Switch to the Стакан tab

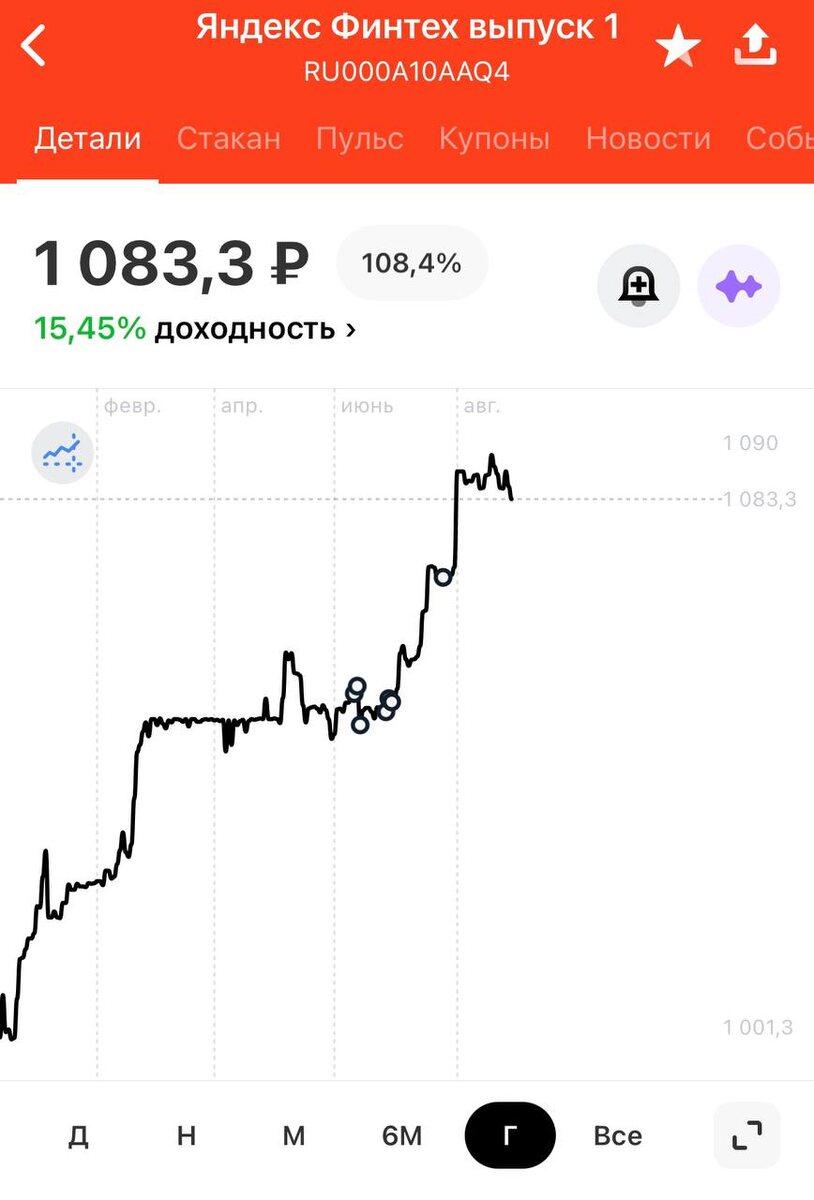pos(228,139)
